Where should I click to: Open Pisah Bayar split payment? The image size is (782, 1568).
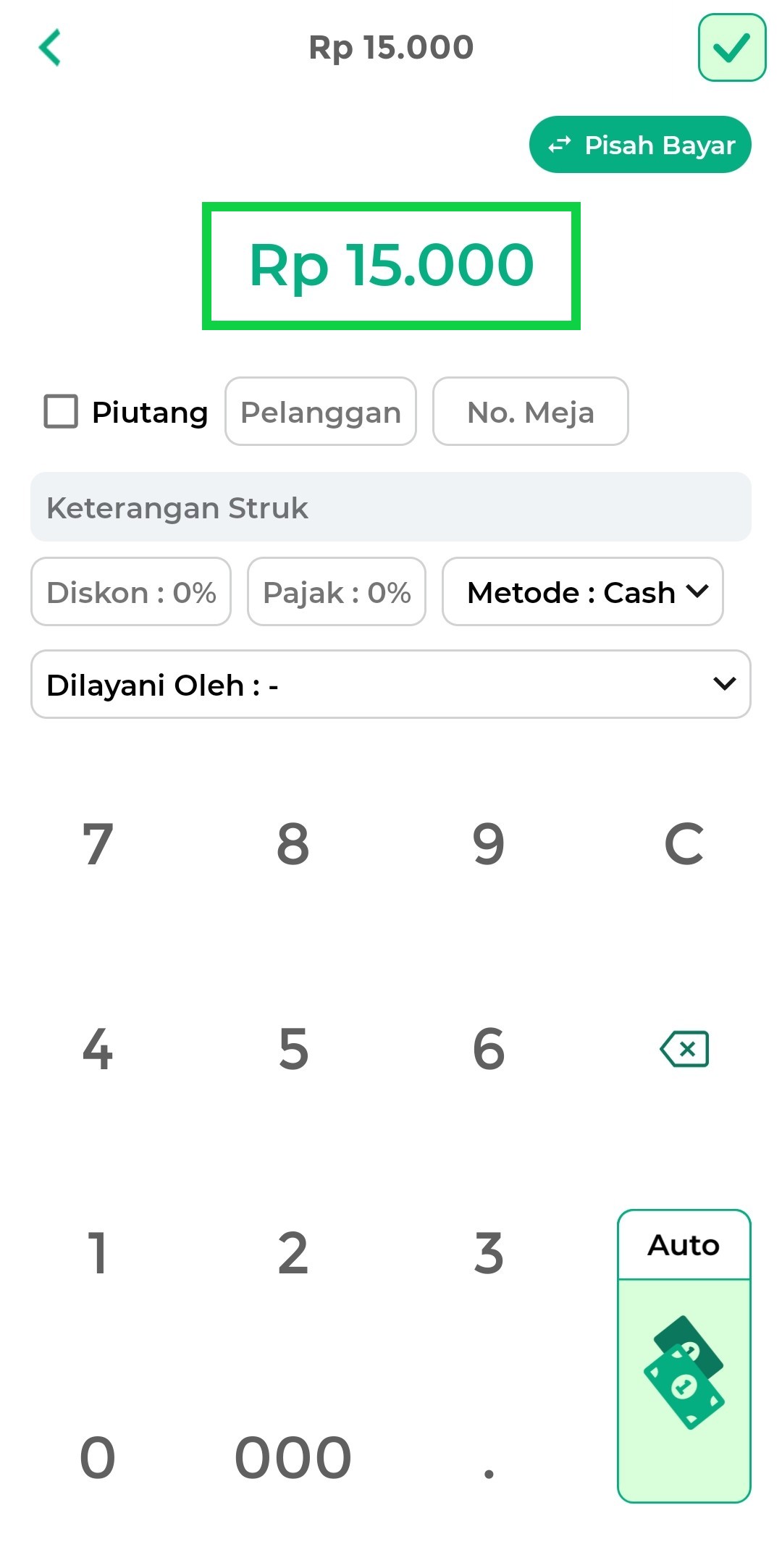coord(640,145)
